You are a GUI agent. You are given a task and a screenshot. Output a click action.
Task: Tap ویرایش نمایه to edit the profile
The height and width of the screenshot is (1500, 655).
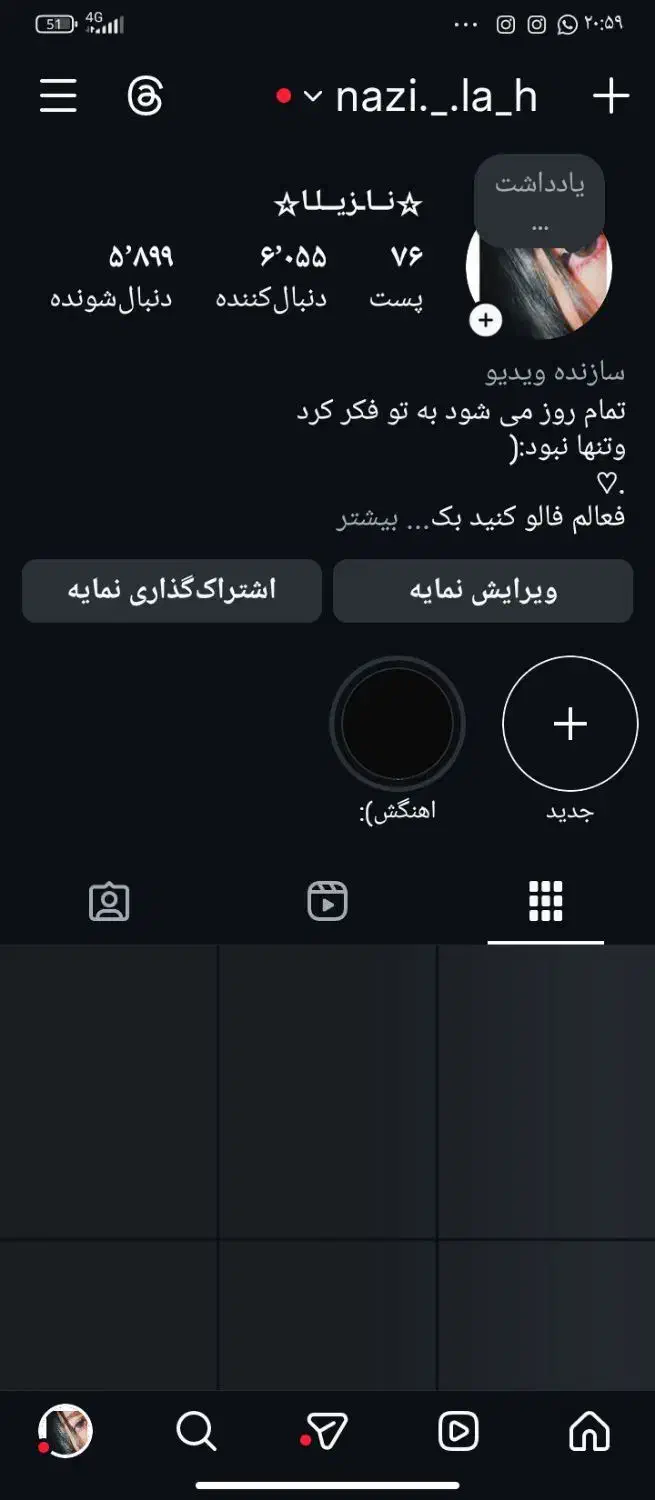(x=483, y=590)
